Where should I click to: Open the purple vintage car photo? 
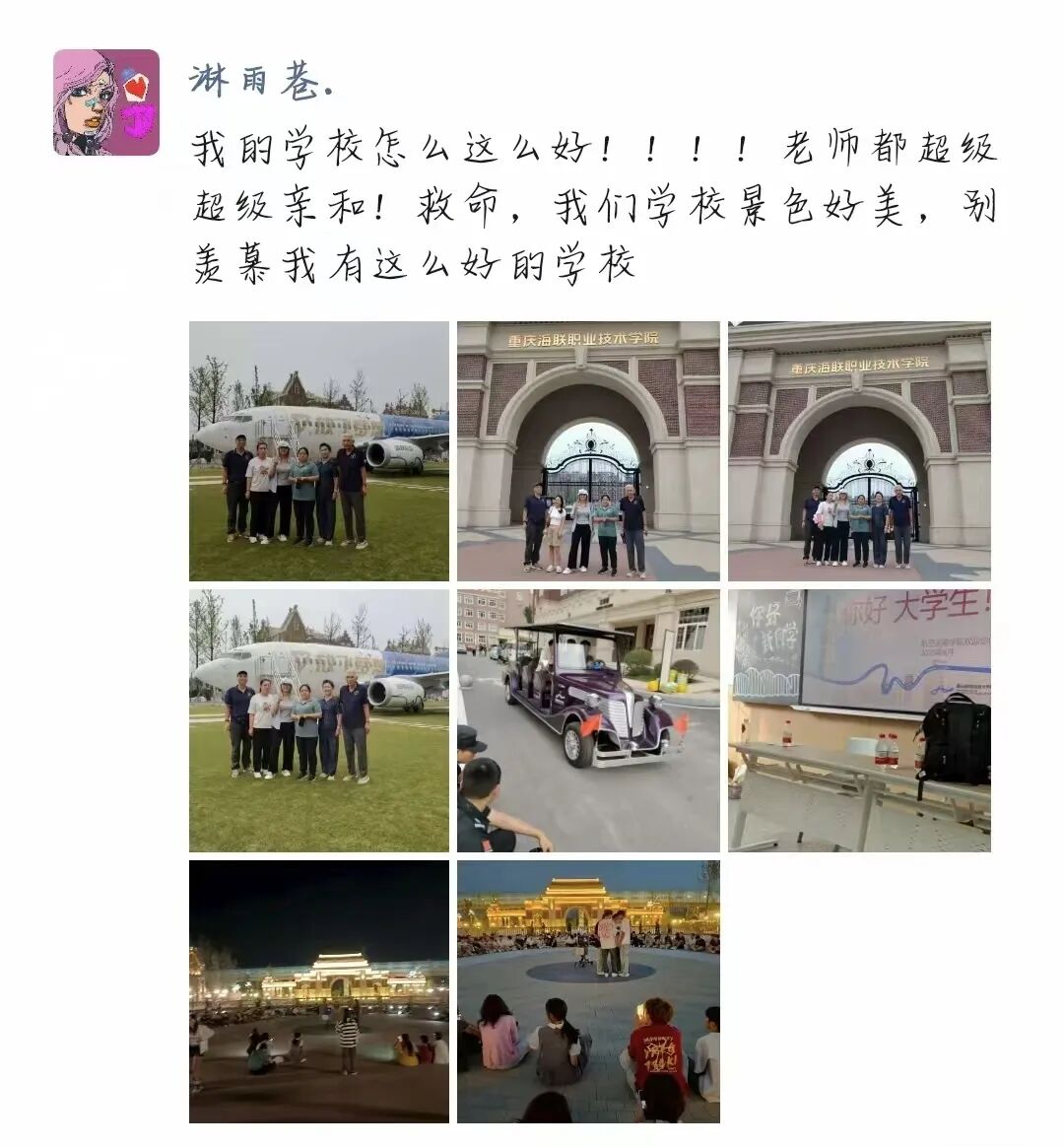[x=588, y=720]
